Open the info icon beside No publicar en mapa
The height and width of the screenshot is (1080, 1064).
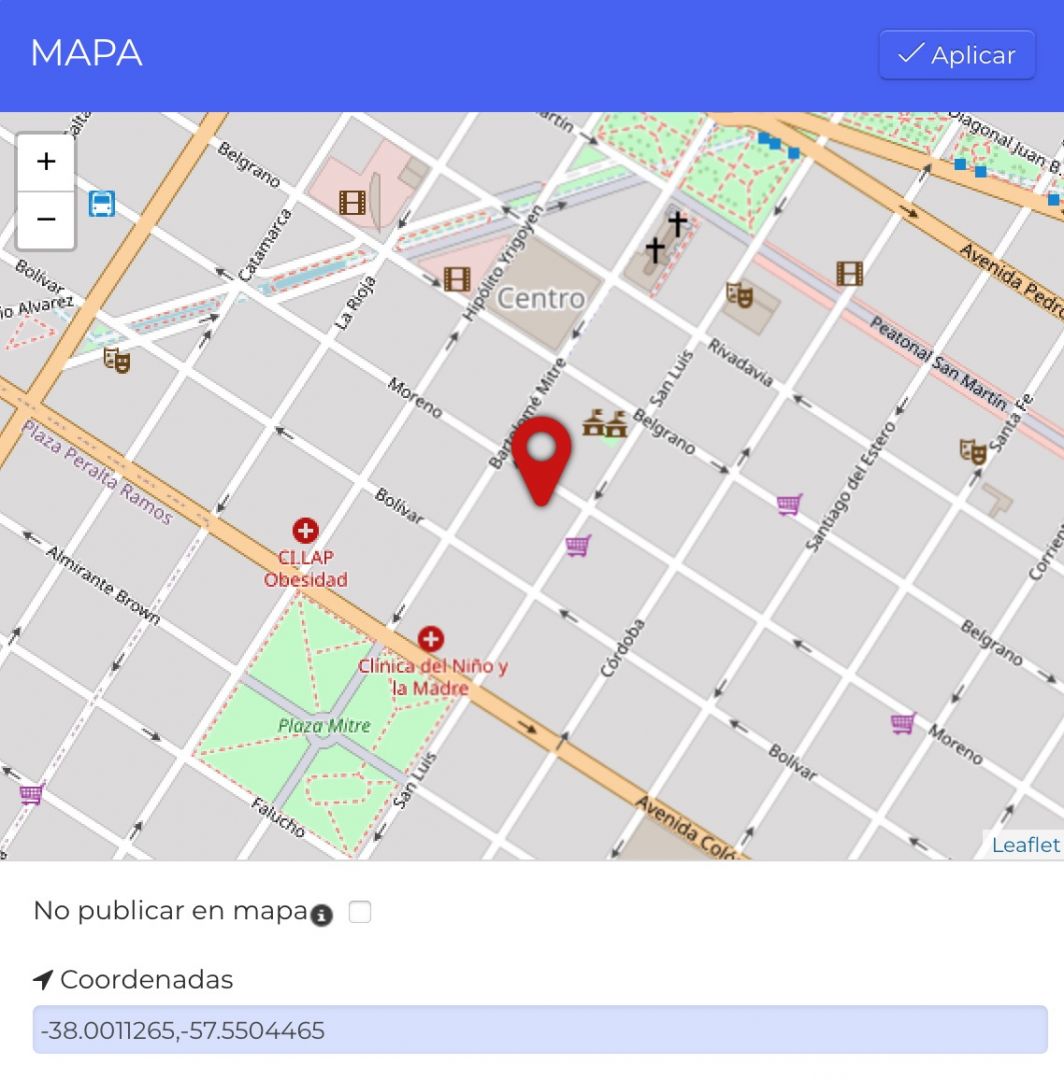click(x=321, y=915)
